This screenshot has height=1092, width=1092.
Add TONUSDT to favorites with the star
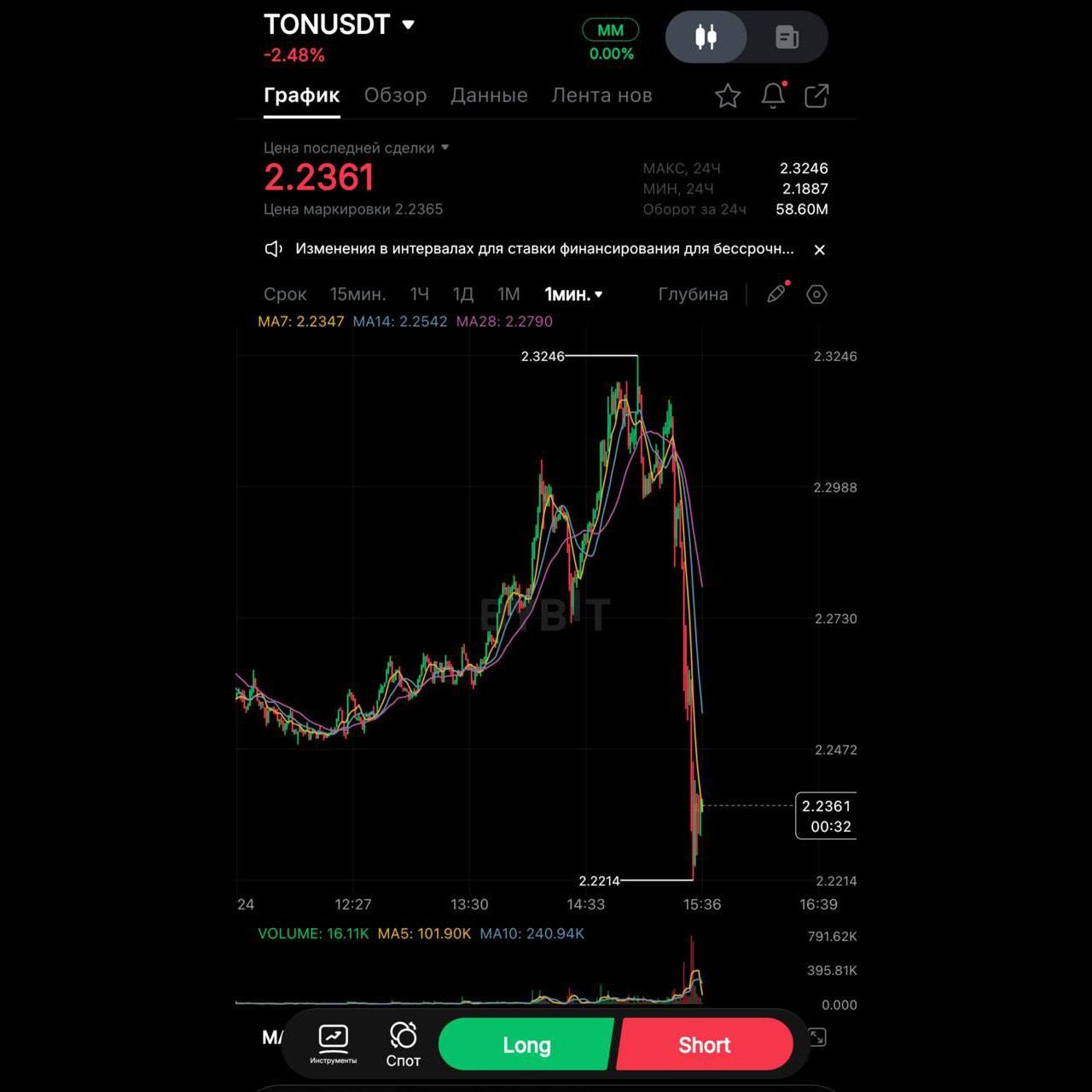click(728, 96)
